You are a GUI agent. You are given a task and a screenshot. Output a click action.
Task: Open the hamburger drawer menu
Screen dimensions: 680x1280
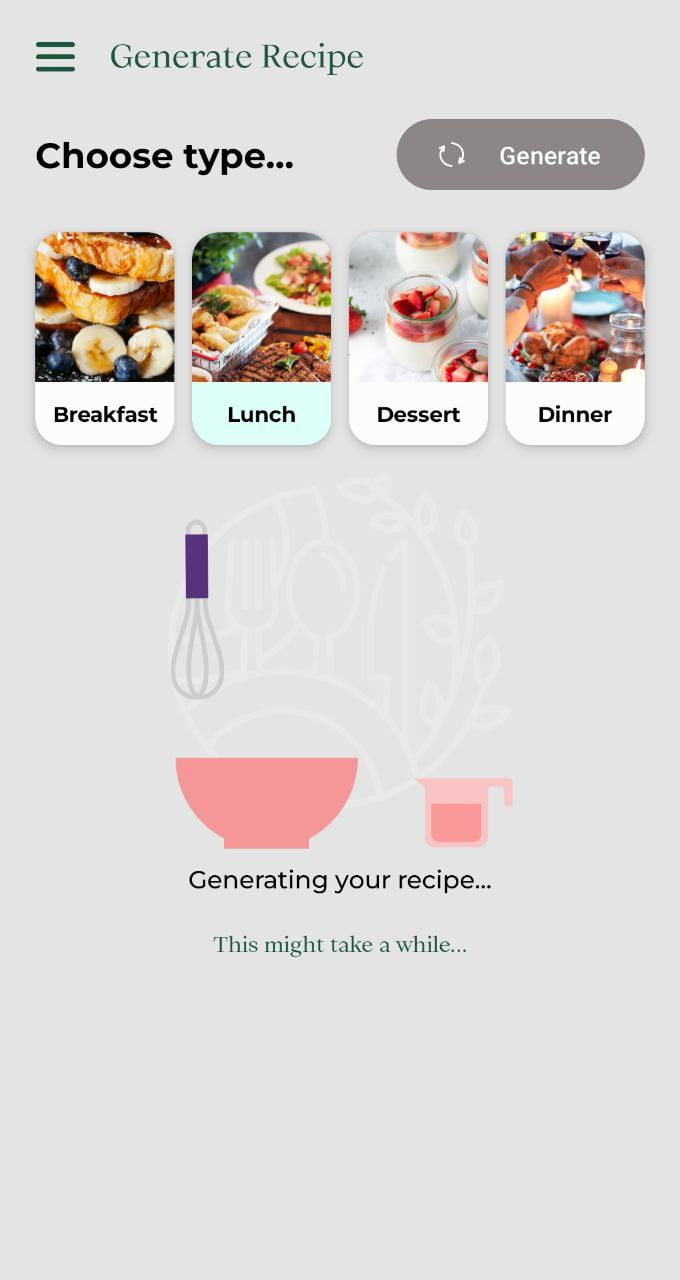(55, 56)
